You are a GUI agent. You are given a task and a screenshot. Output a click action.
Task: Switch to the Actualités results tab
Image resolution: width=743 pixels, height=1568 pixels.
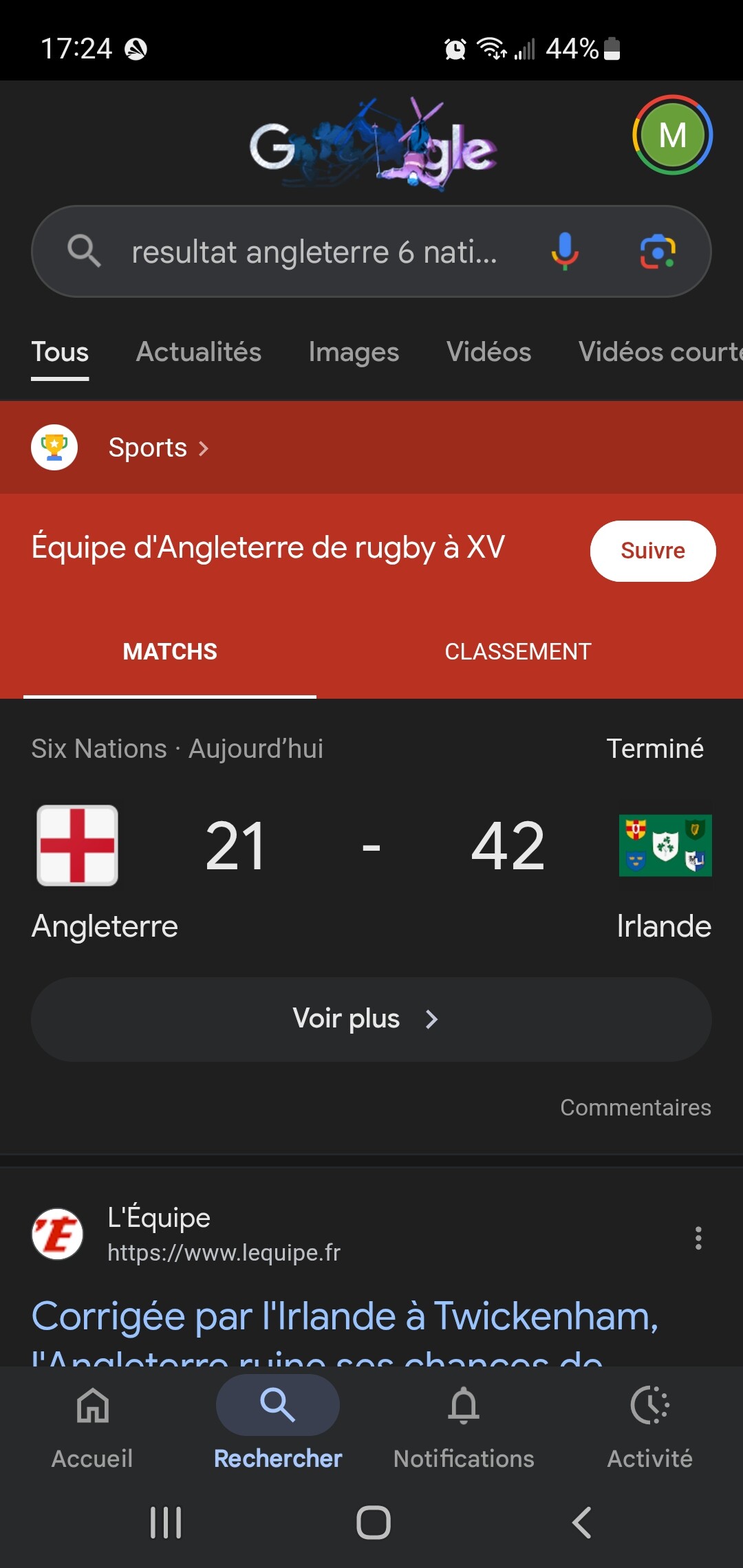(x=198, y=352)
